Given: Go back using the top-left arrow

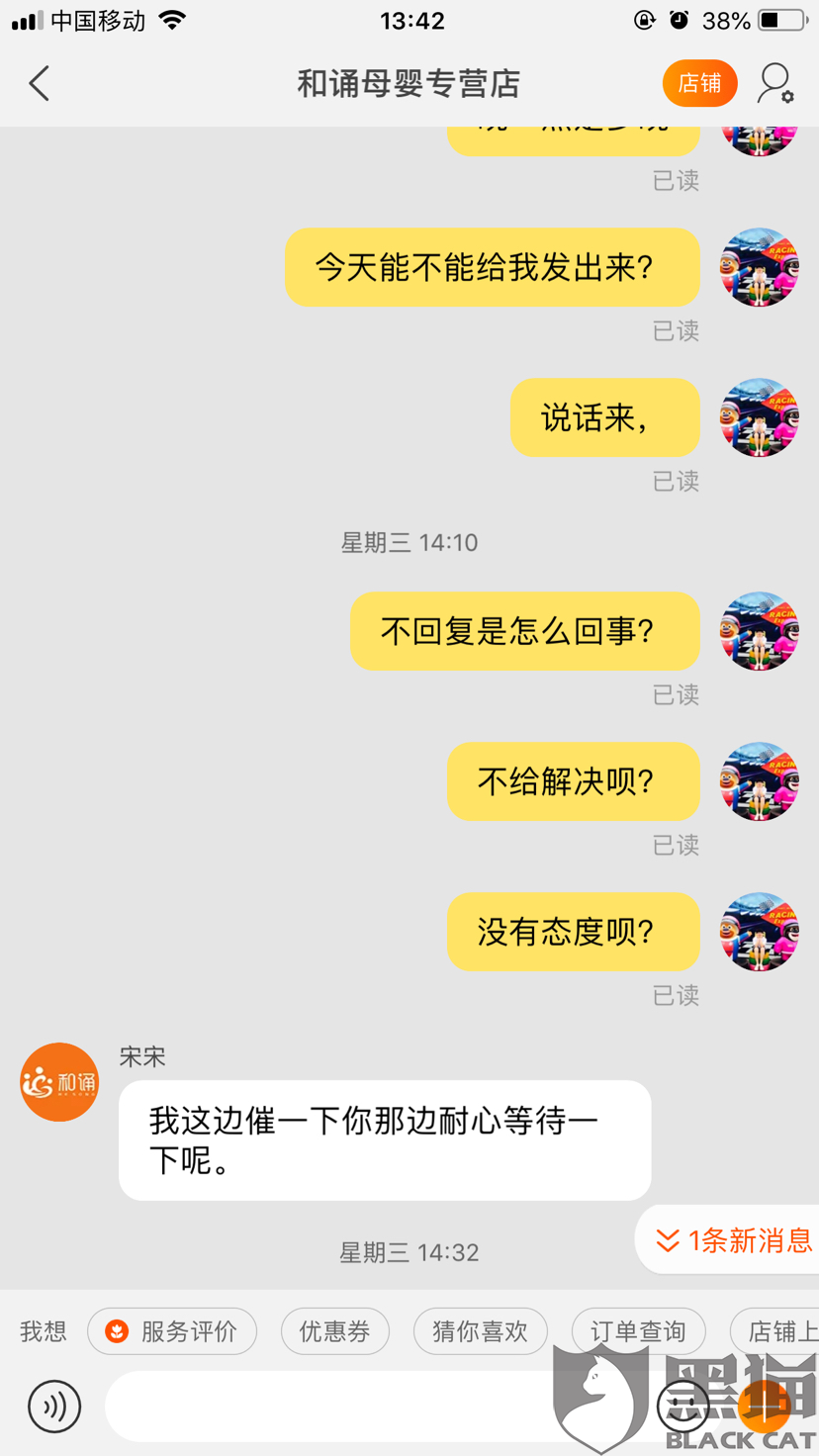Looking at the screenshot, I should click(39, 84).
